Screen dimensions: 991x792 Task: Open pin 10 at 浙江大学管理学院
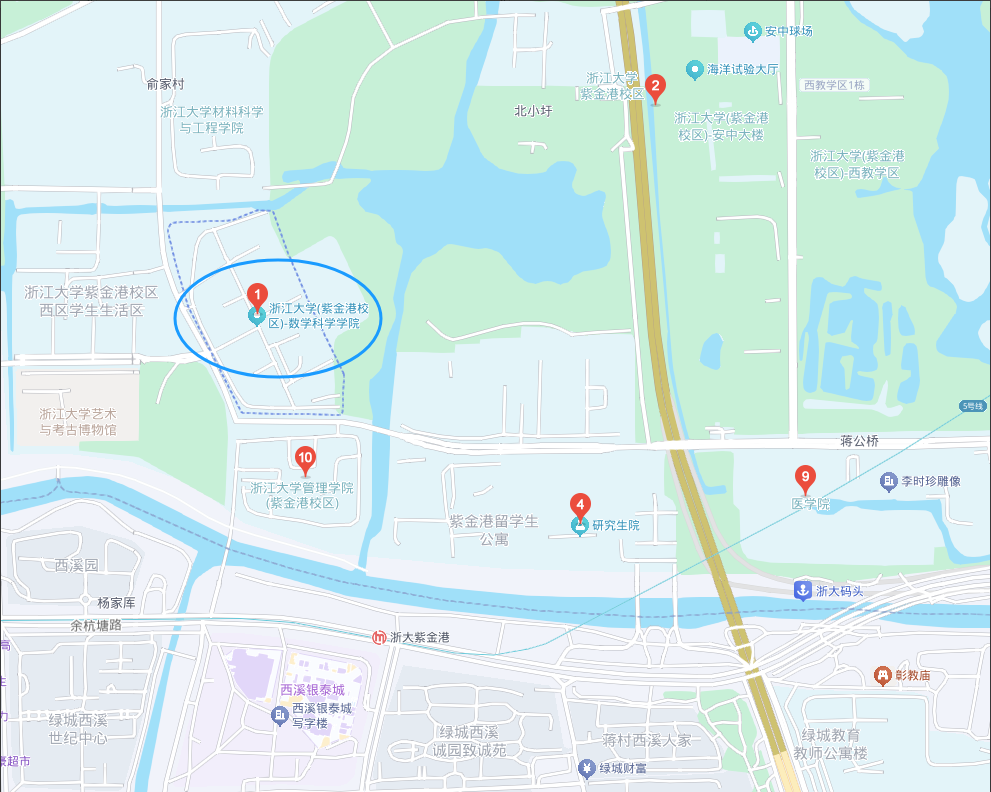(x=306, y=459)
